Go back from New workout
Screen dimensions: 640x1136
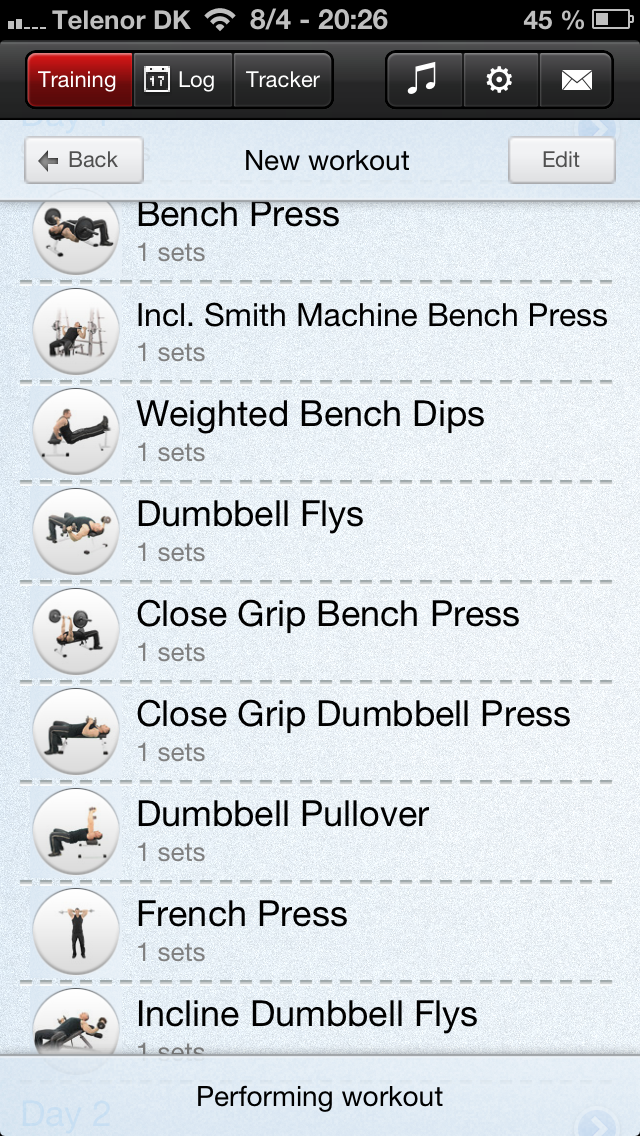(83, 160)
